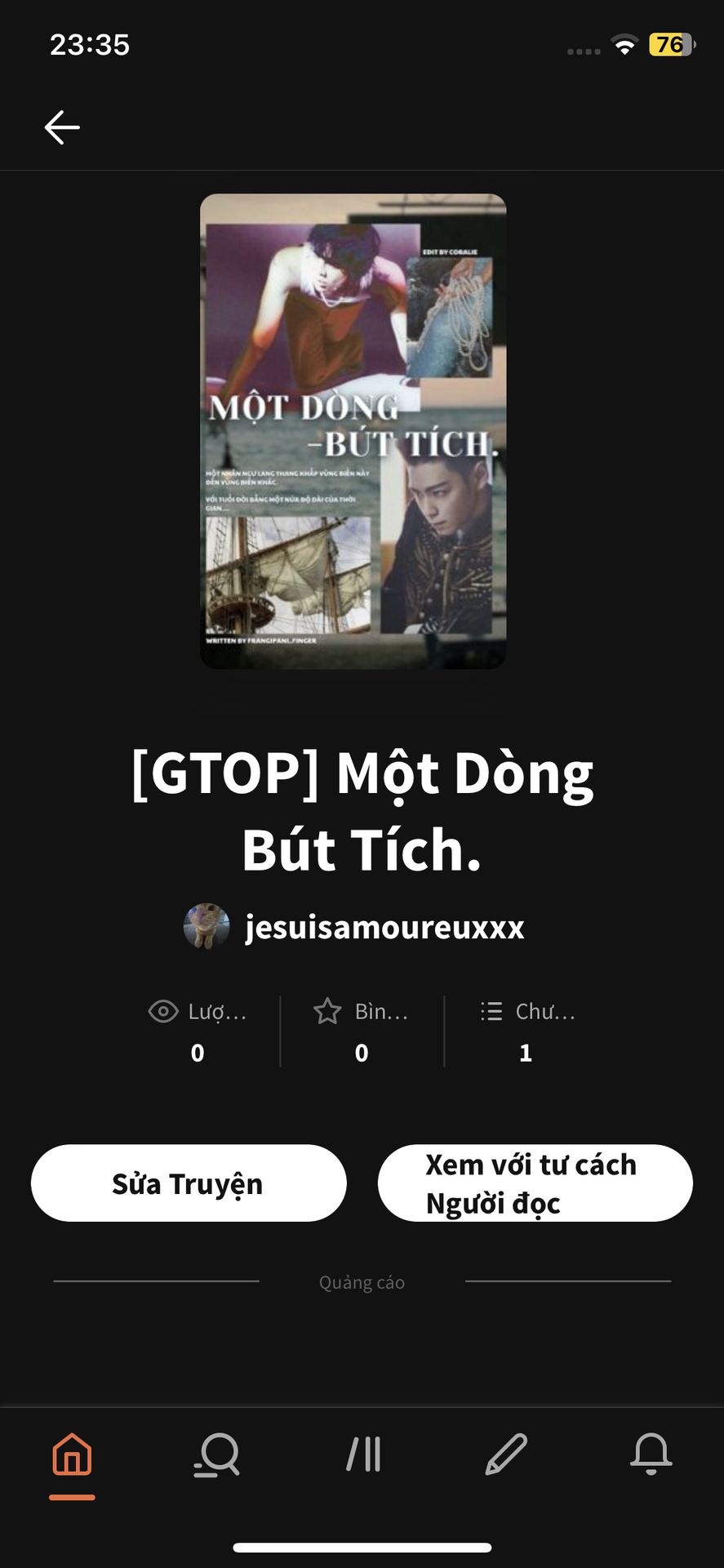The height and width of the screenshot is (1568, 724).
Task: Switch to the Home tab
Action: click(x=72, y=1454)
